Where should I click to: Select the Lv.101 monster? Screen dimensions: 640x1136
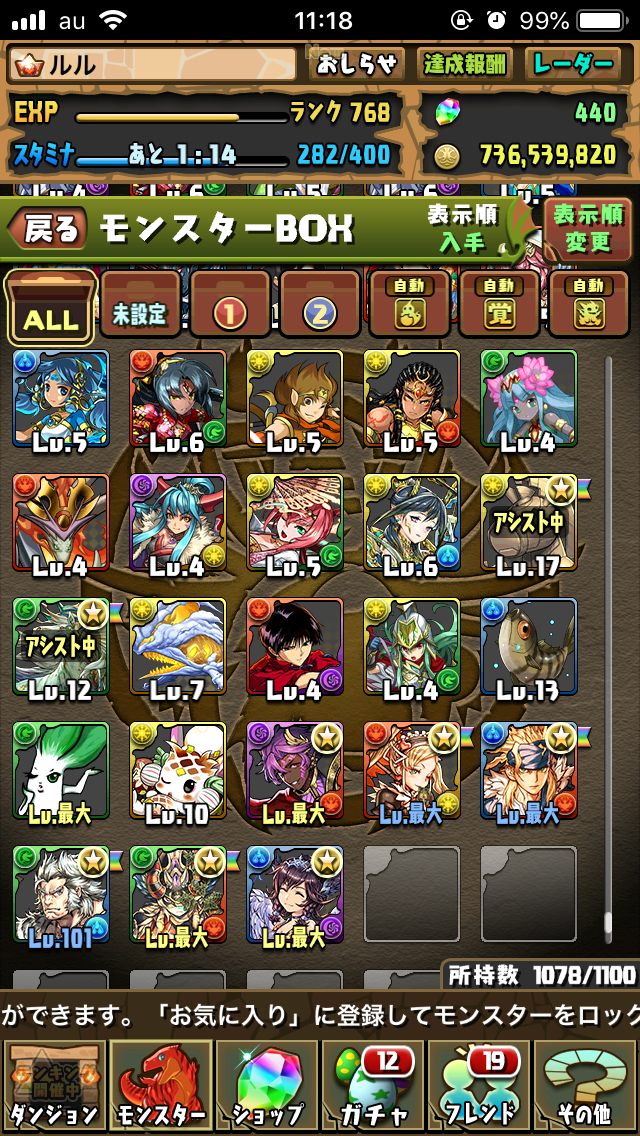click(x=61, y=894)
